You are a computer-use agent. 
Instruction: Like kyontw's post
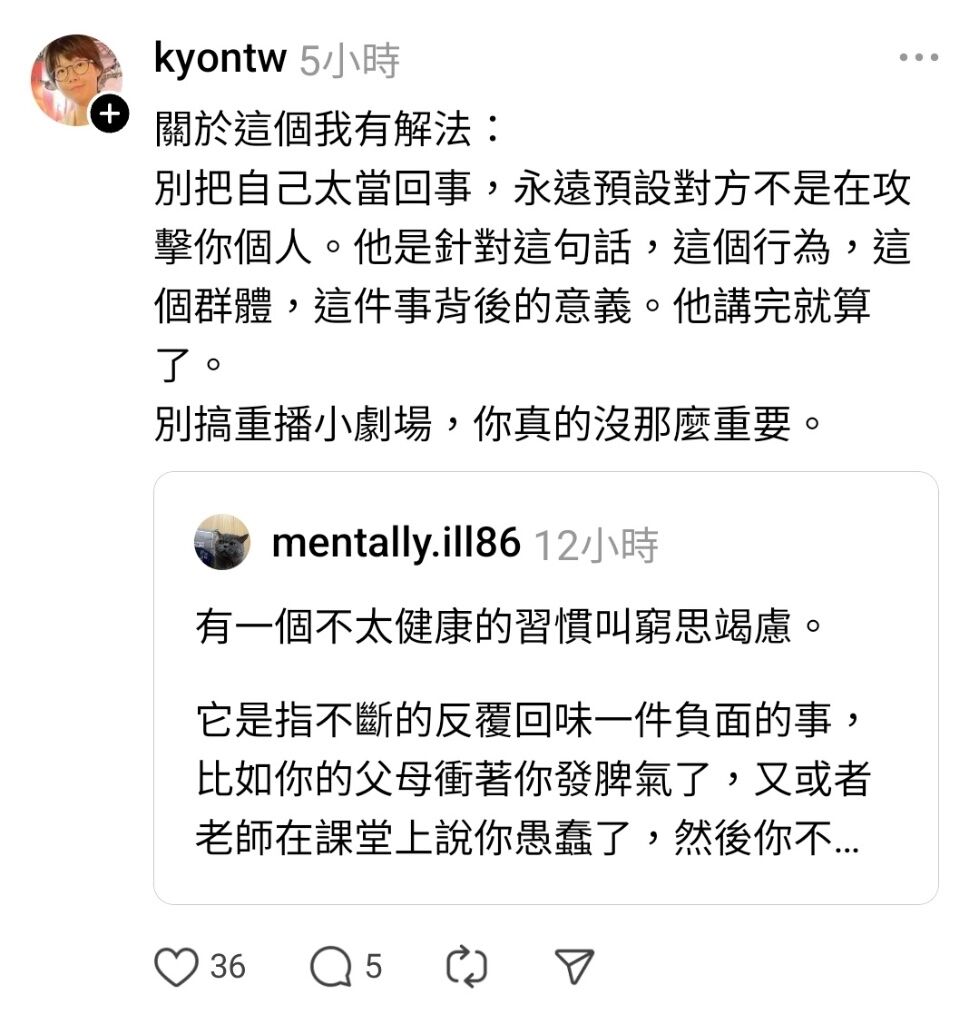point(178,966)
